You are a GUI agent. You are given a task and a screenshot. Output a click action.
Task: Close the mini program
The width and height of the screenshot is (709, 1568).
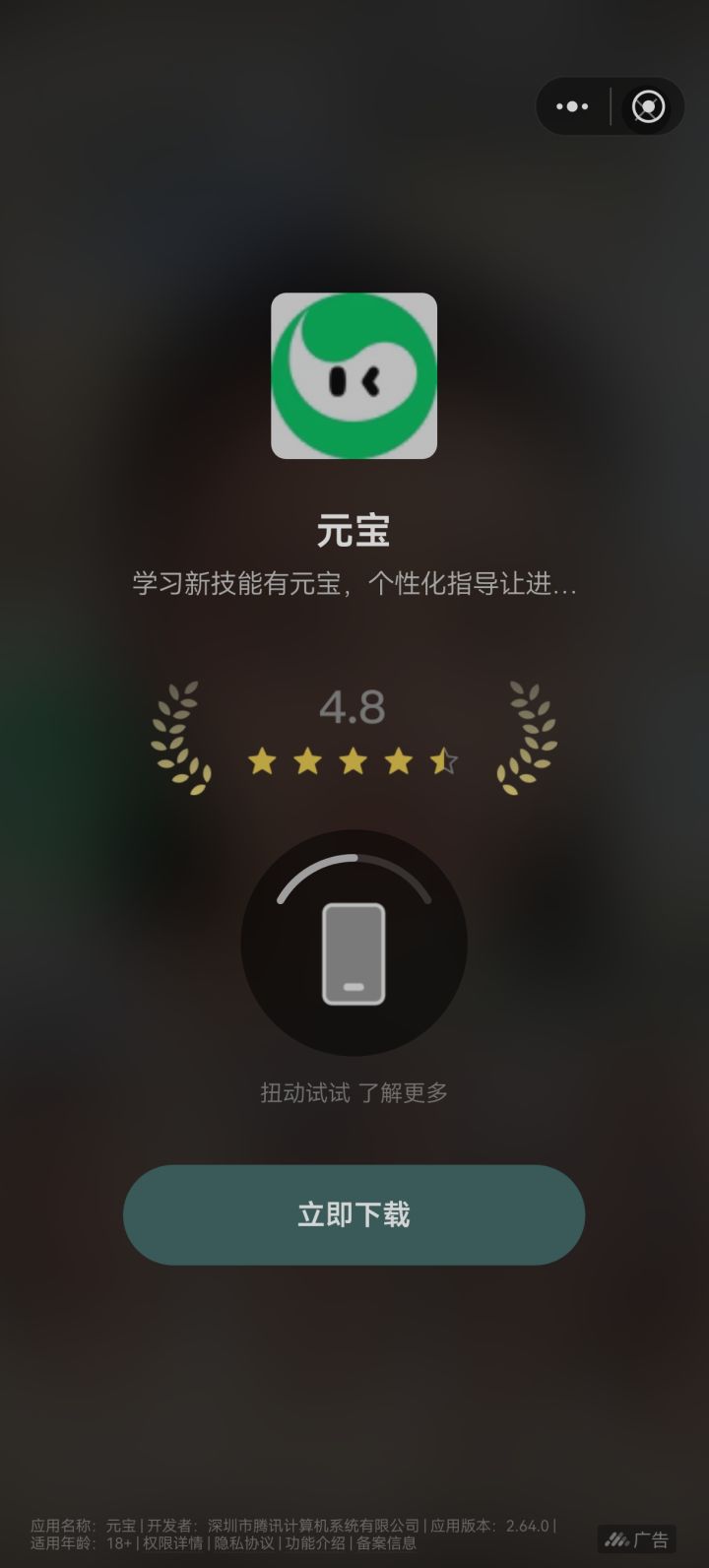[648, 106]
